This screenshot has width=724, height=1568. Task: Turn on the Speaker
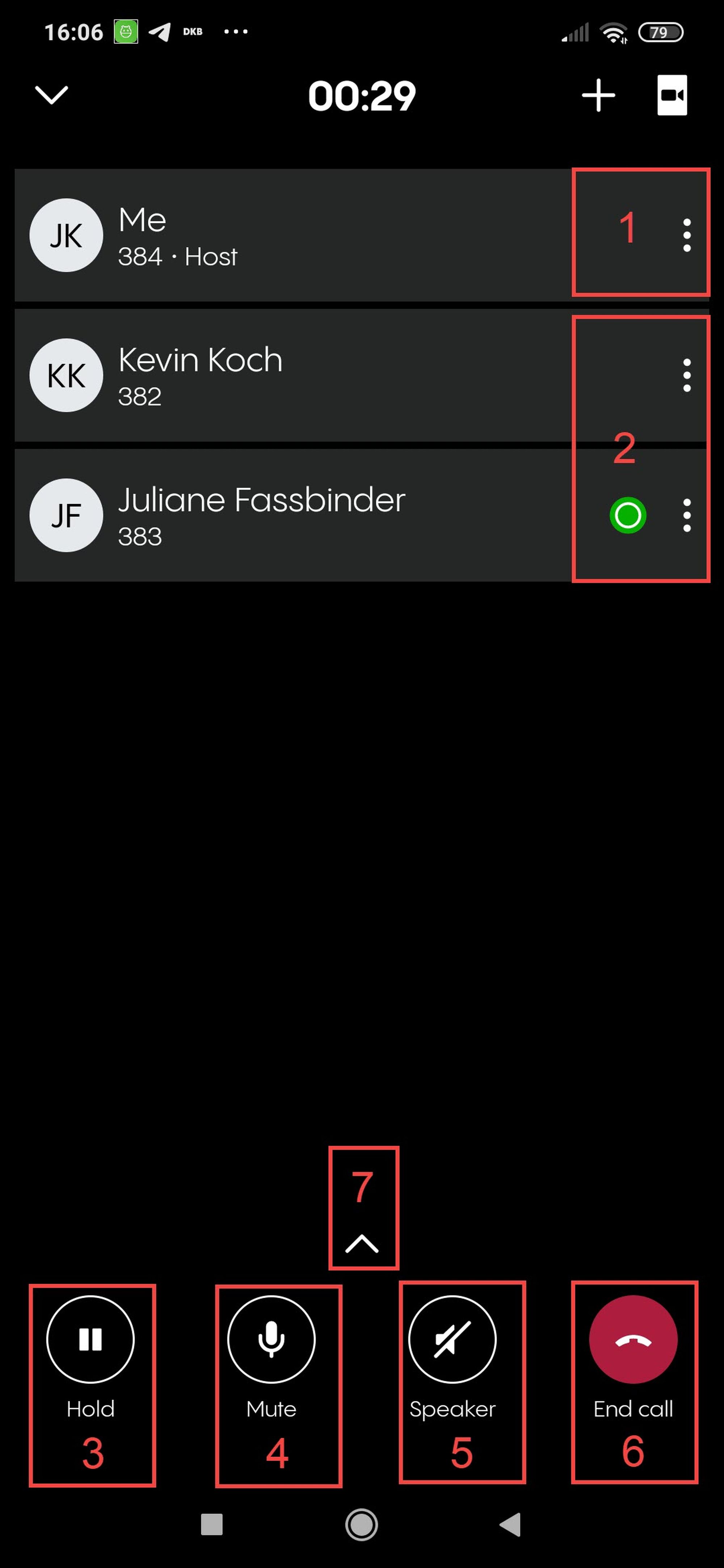click(x=452, y=1339)
